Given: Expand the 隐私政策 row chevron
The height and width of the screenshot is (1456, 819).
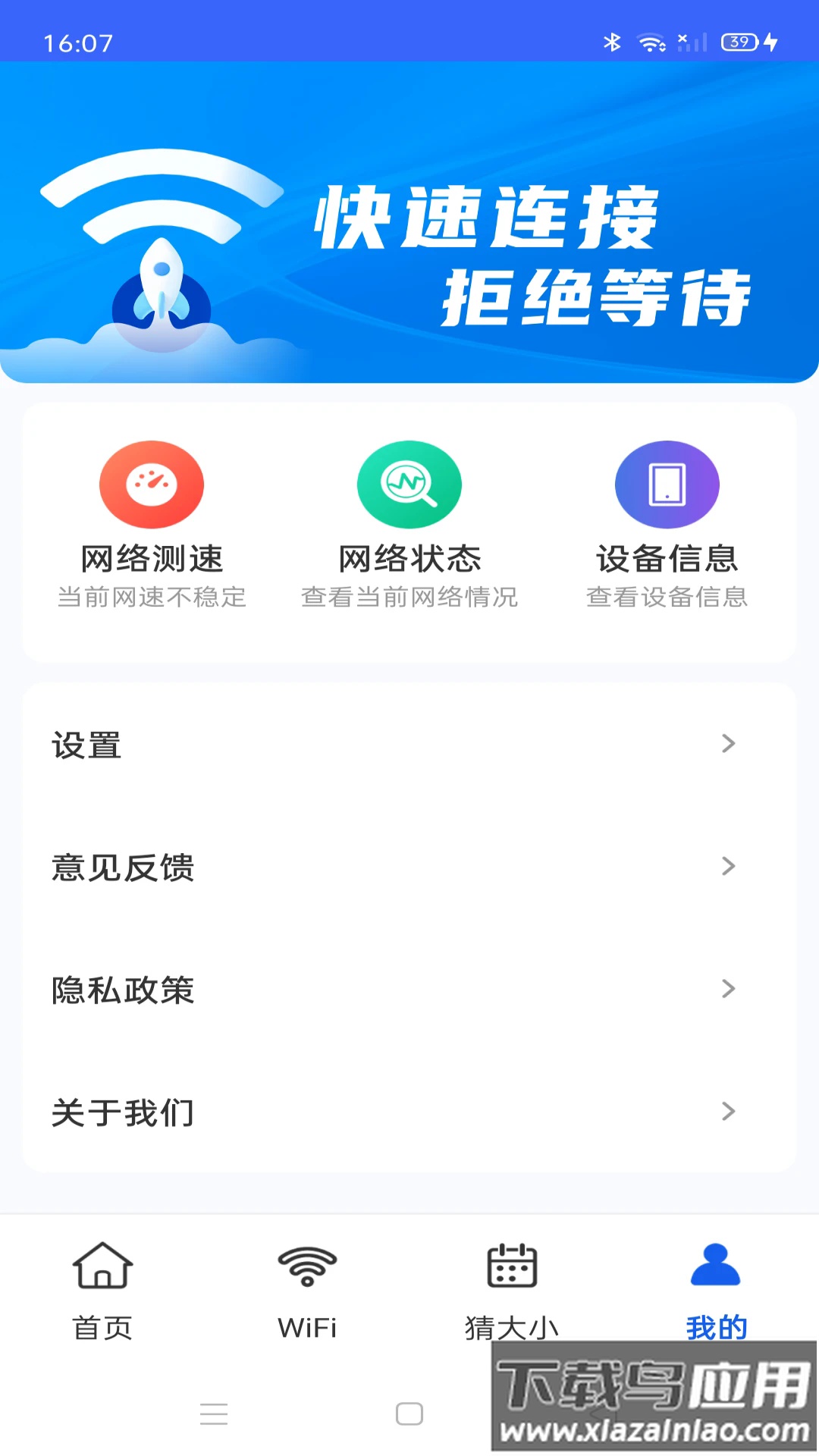Looking at the screenshot, I should (x=727, y=989).
